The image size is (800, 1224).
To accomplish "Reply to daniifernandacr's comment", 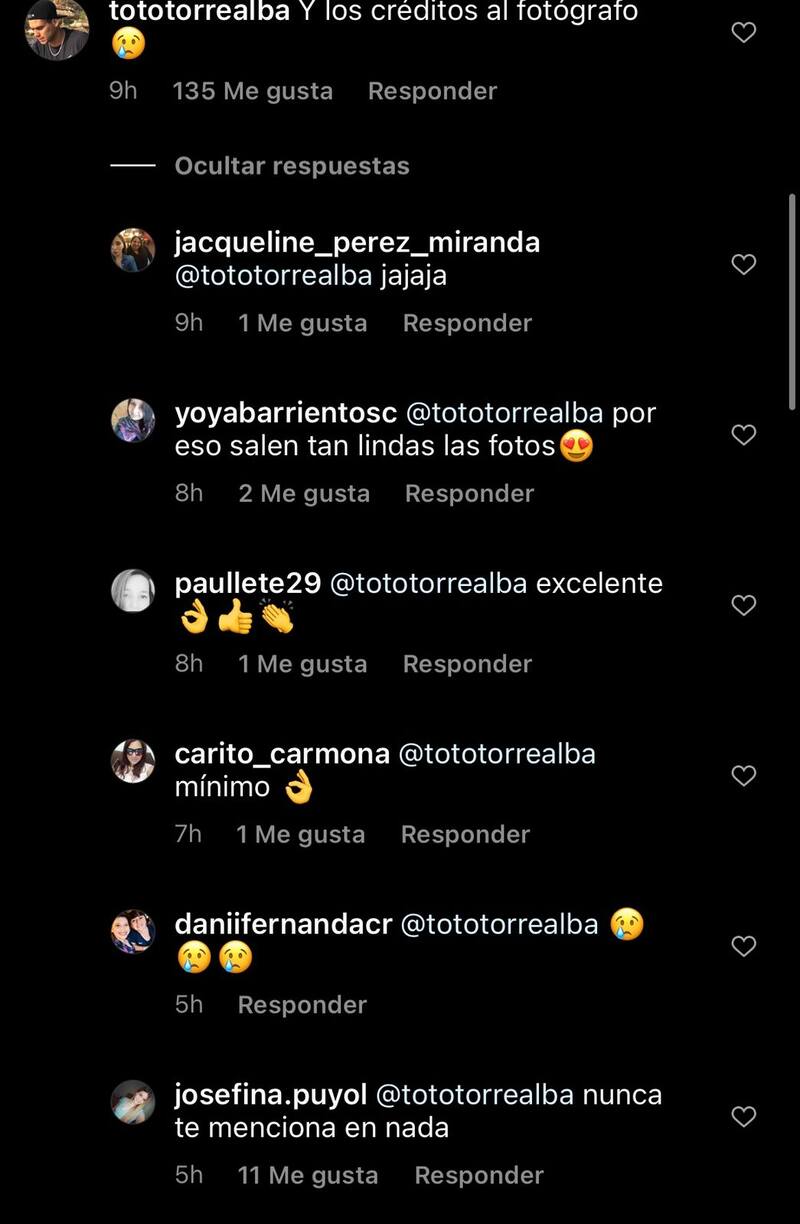I will point(302,1005).
